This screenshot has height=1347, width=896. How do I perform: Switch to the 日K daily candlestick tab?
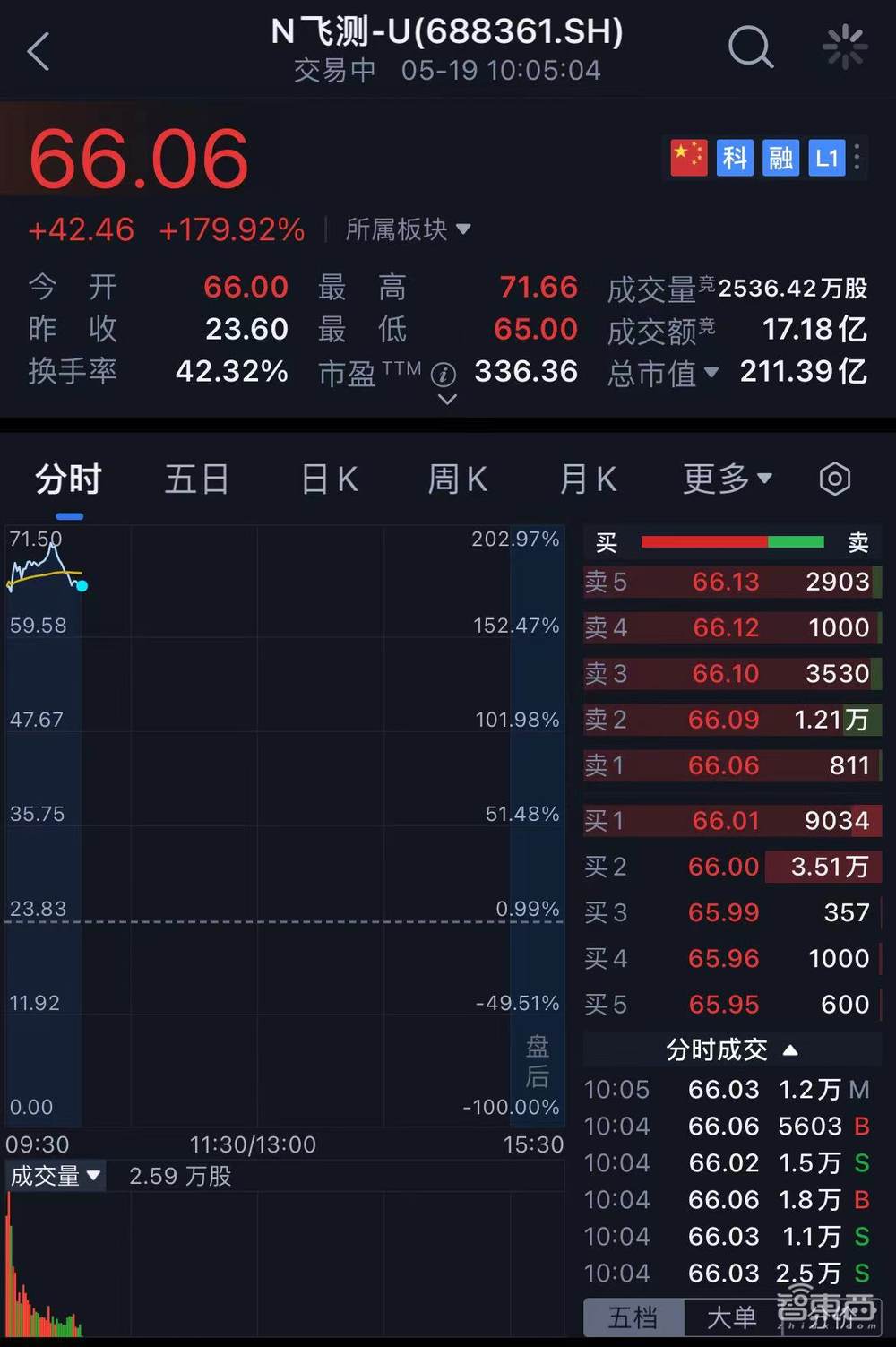tap(328, 479)
